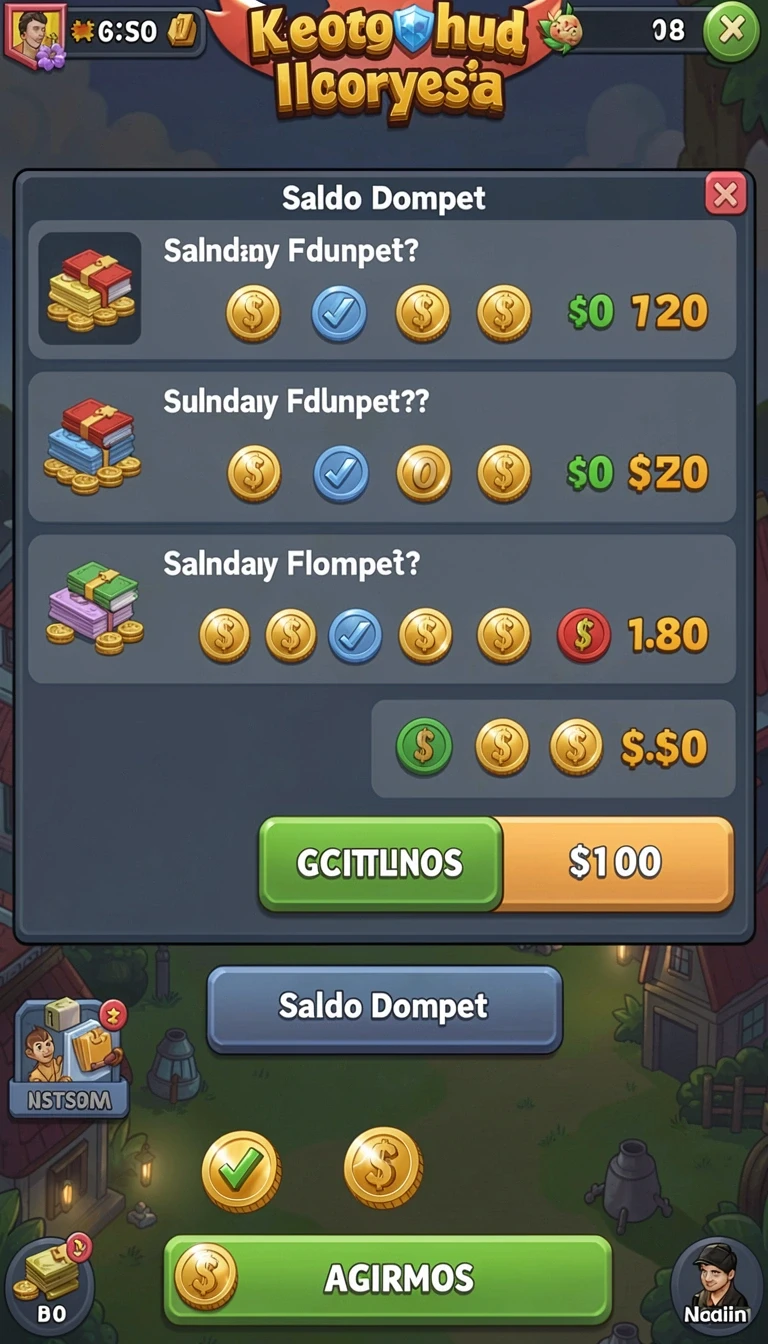Select the Salnday Fdunpet row with 720
Image resolution: width=768 pixels, height=1344 pixels.
(x=382, y=290)
